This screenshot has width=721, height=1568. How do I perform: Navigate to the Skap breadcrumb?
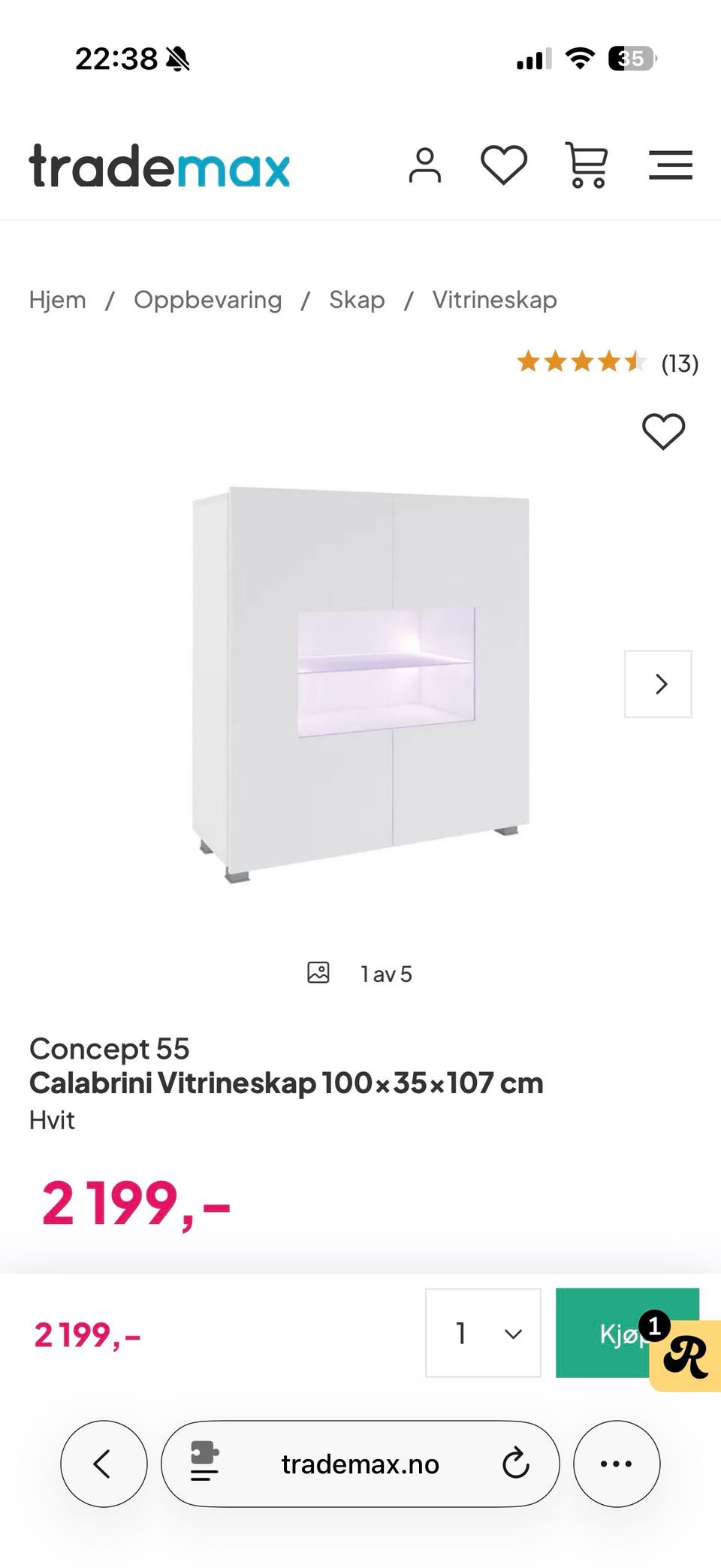(357, 299)
